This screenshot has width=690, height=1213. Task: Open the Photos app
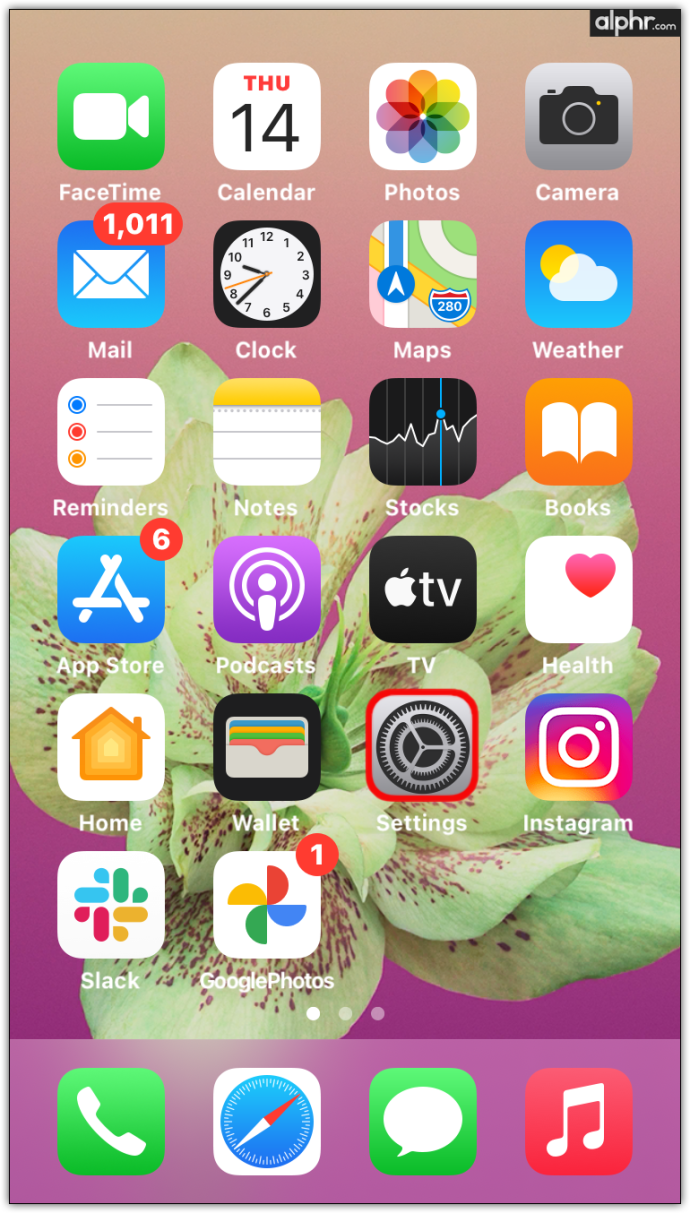pos(422,117)
